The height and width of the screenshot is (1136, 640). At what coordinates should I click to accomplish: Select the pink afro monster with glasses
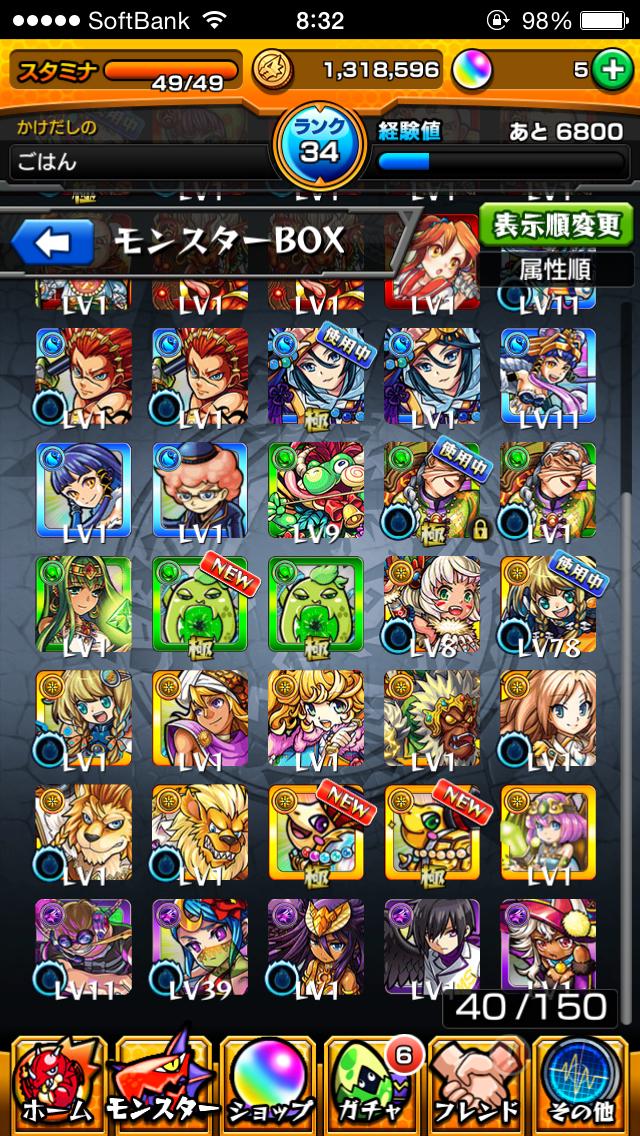pos(200,490)
